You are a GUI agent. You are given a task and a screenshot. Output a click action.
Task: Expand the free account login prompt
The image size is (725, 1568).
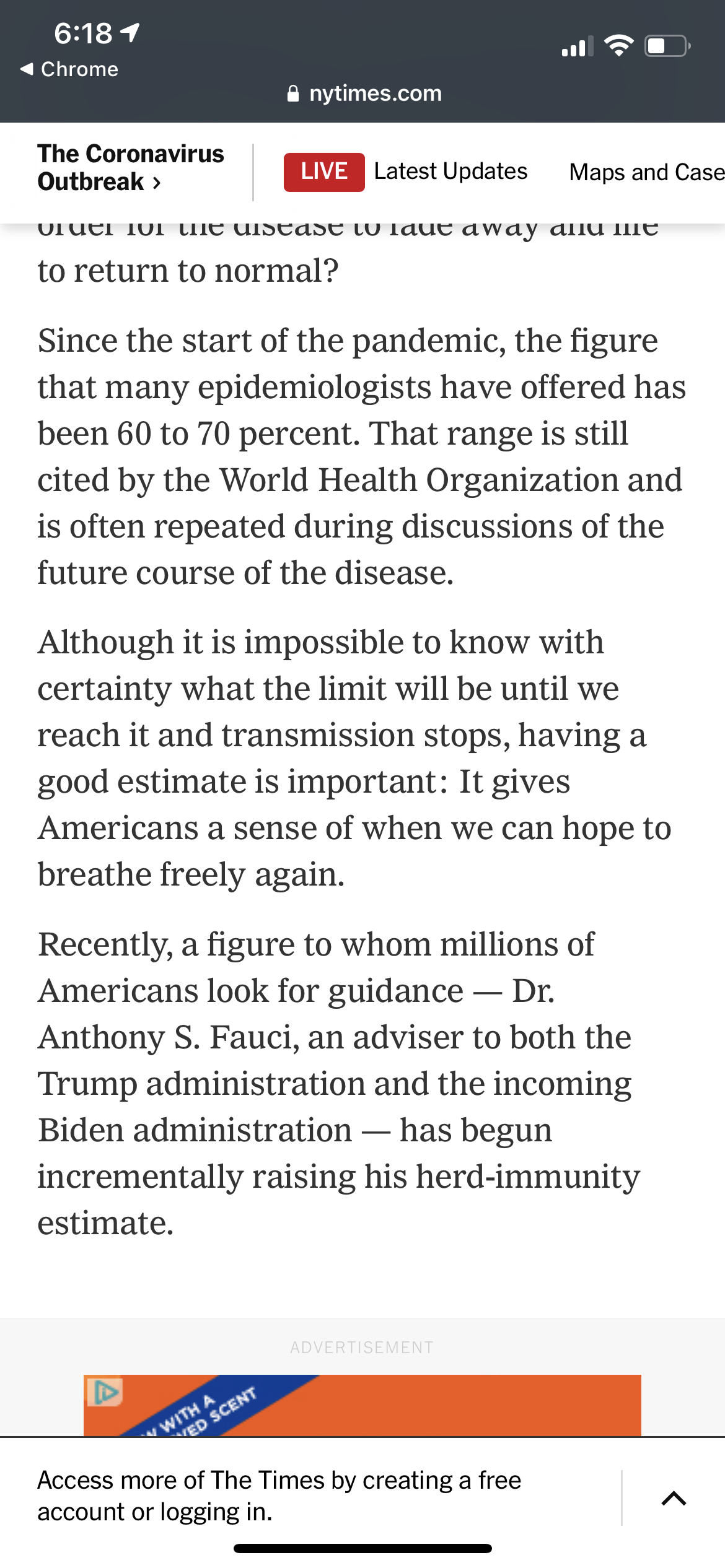coord(674,1497)
